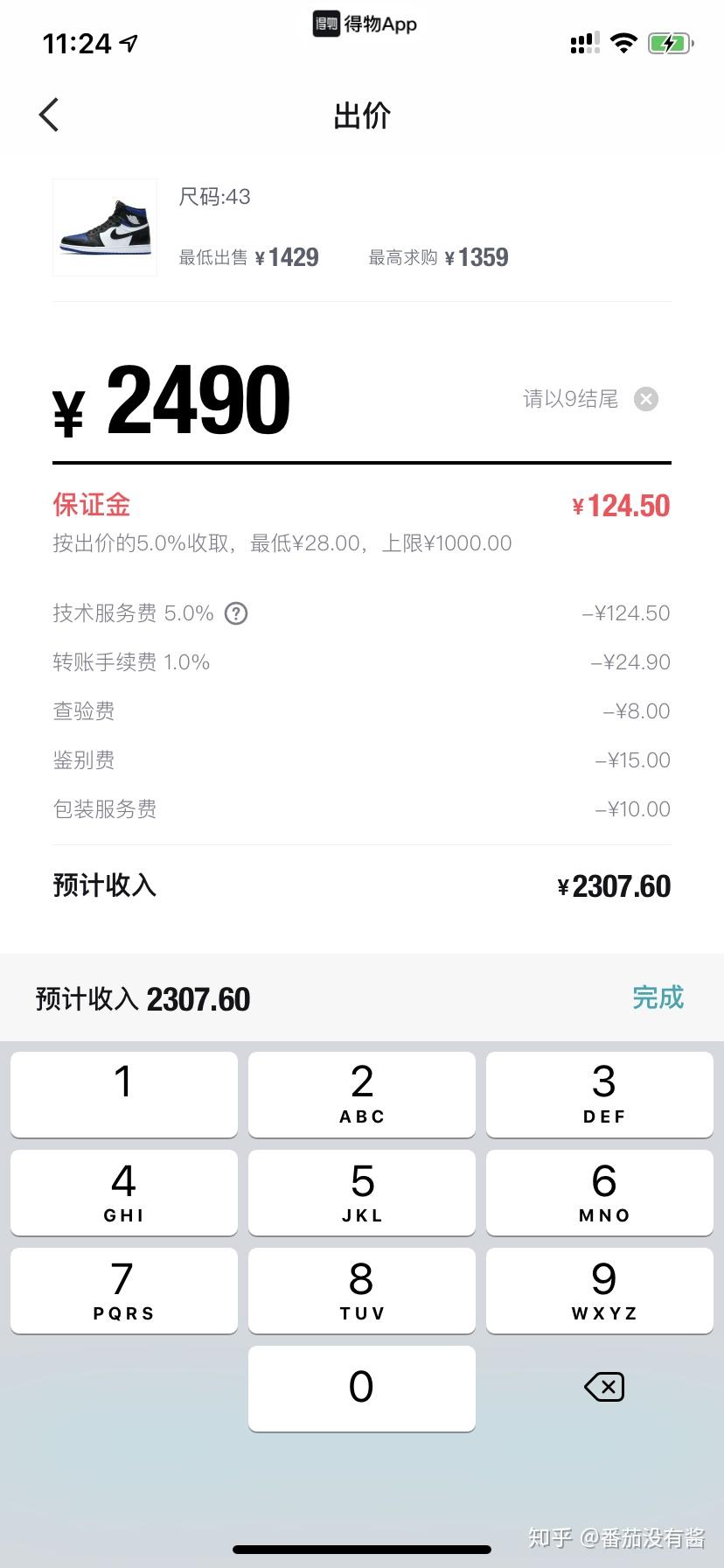Hit the 5 key on the keypad

(x=361, y=1192)
